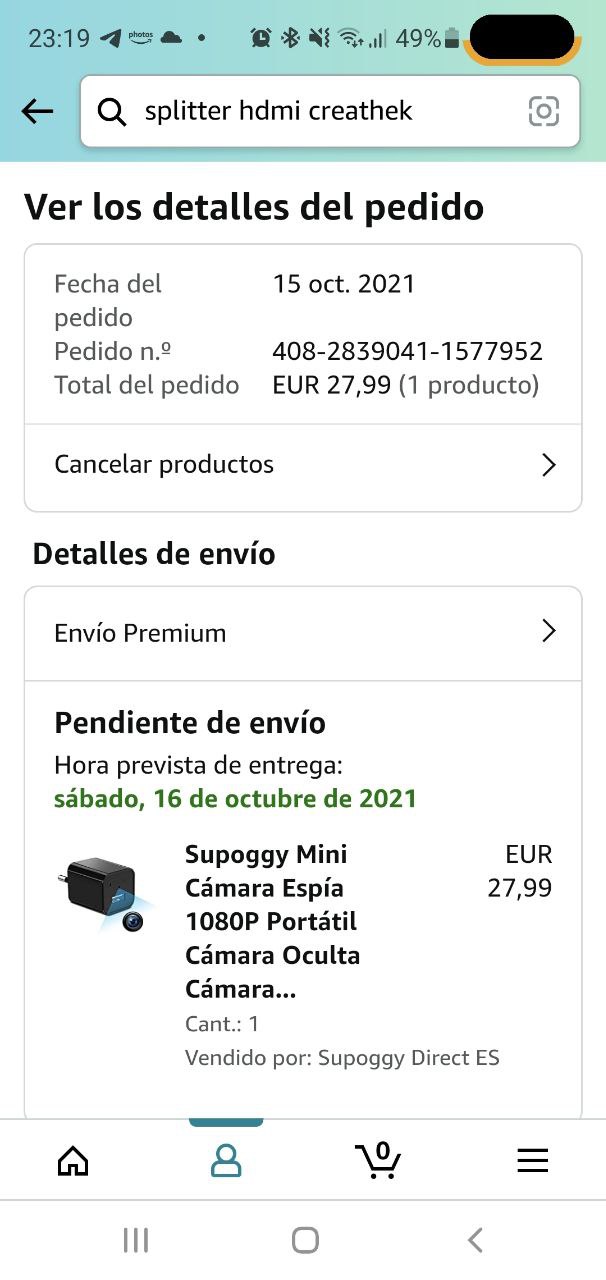Open the hamburger menu tab
This screenshot has width=606, height=1280.
[x=532, y=1160]
